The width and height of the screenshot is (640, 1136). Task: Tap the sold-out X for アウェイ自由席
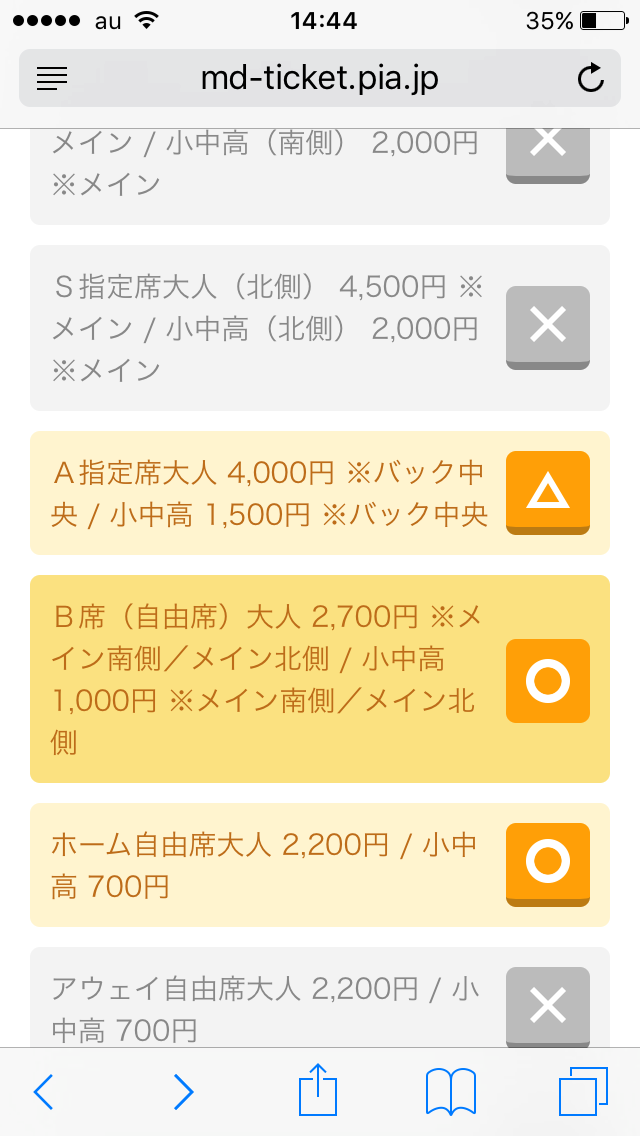click(x=547, y=1007)
